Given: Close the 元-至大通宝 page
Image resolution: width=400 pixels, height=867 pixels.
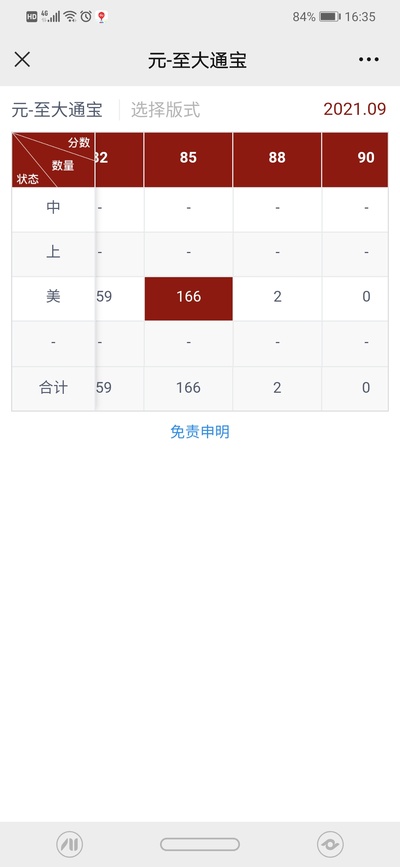Looking at the screenshot, I should pos(22,60).
